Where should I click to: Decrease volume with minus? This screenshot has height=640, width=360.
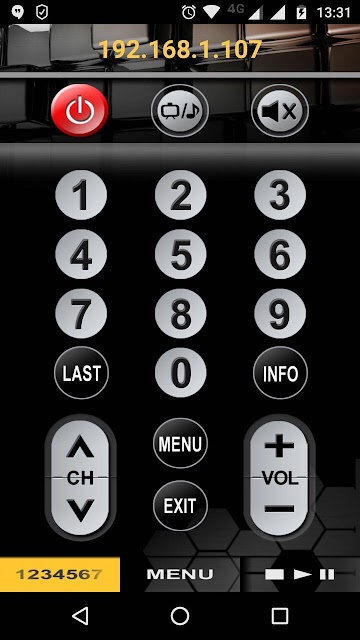point(280,506)
